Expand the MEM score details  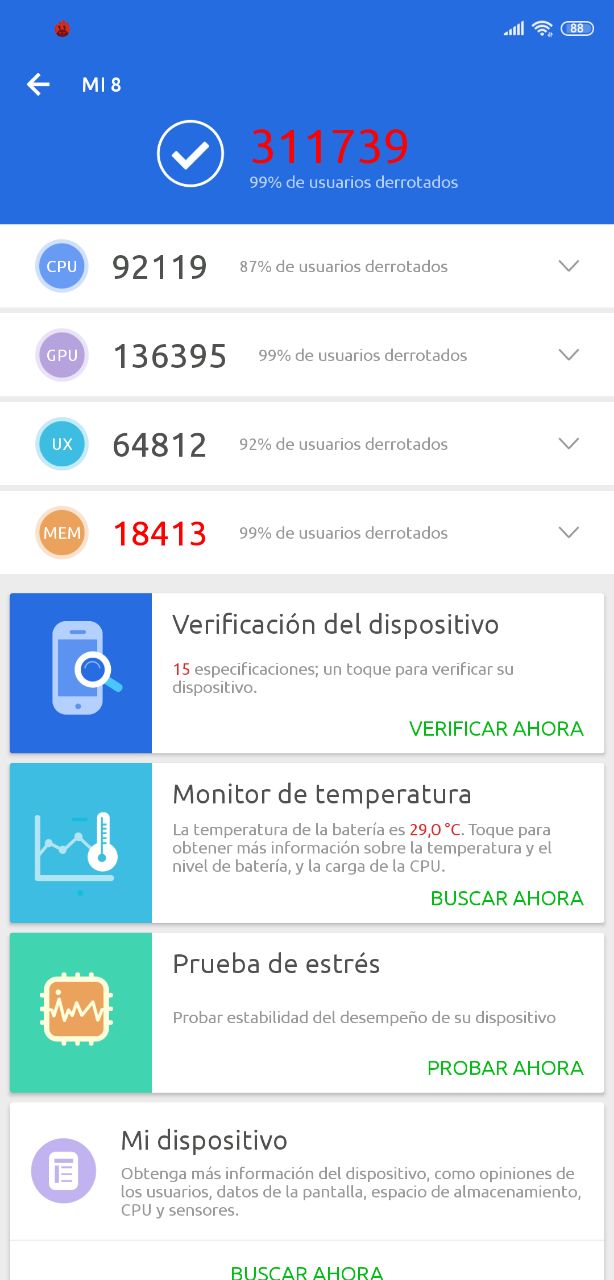568,533
